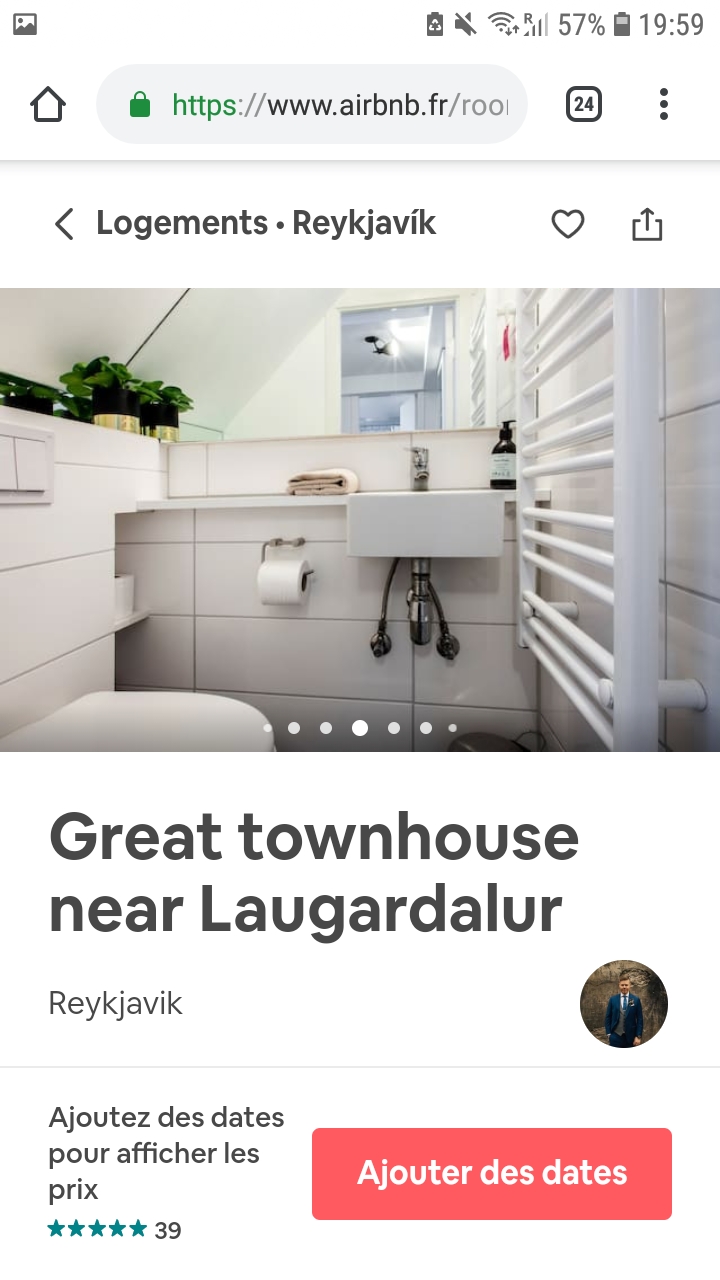Open the Chrome overflow menu

coord(663,104)
